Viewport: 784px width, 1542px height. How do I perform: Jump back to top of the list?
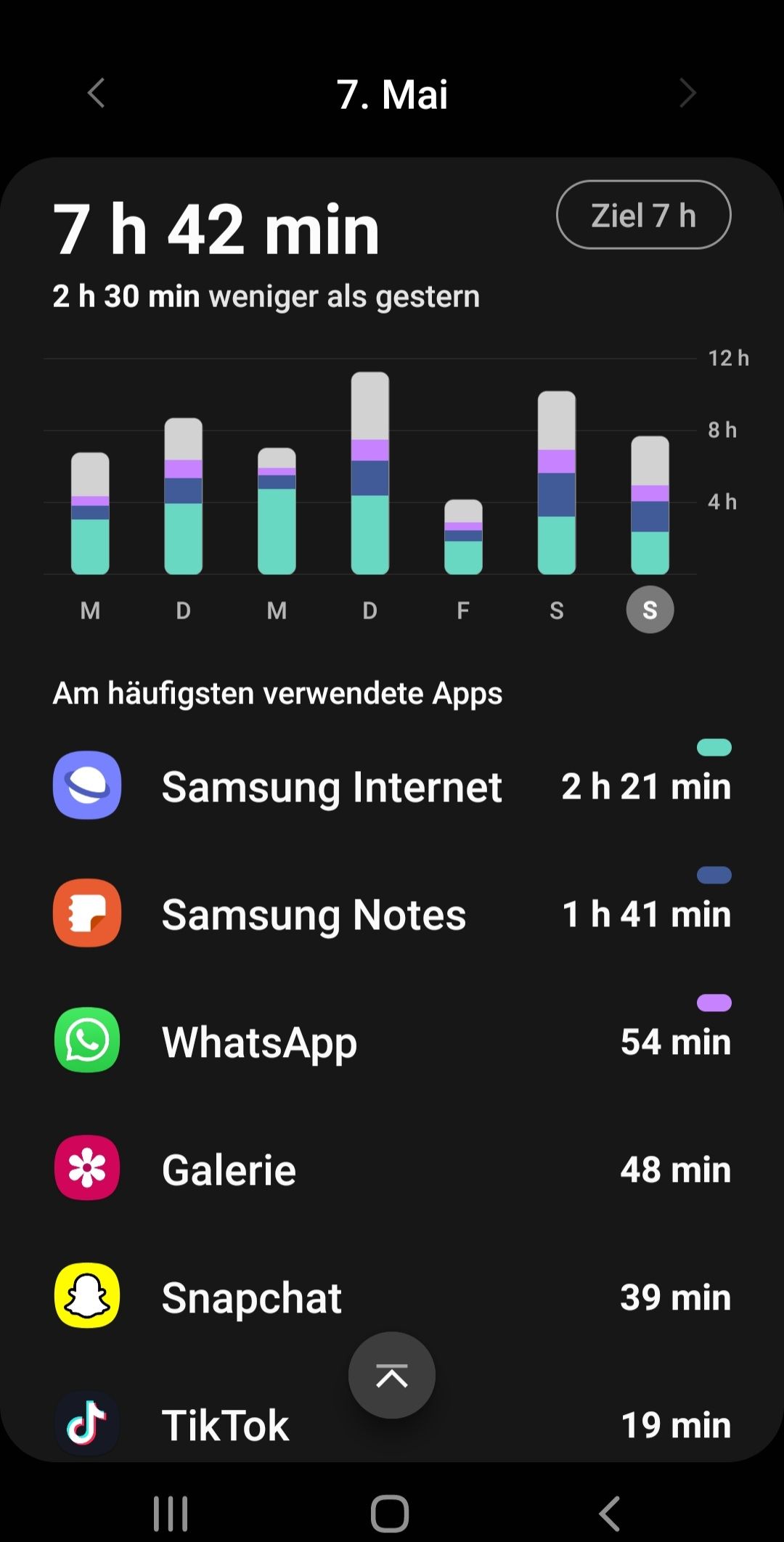(x=392, y=1375)
